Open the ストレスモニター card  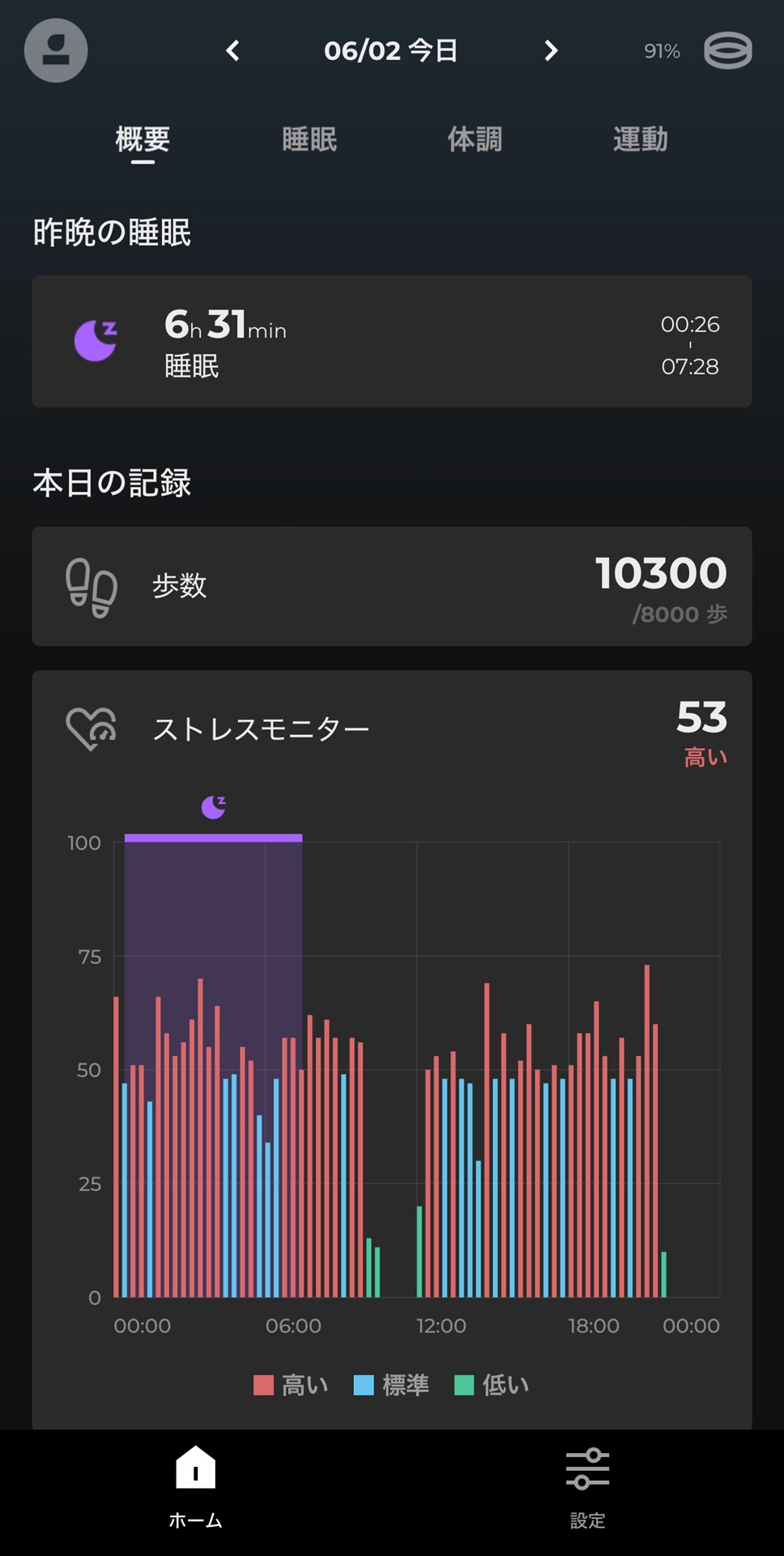pos(392,729)
